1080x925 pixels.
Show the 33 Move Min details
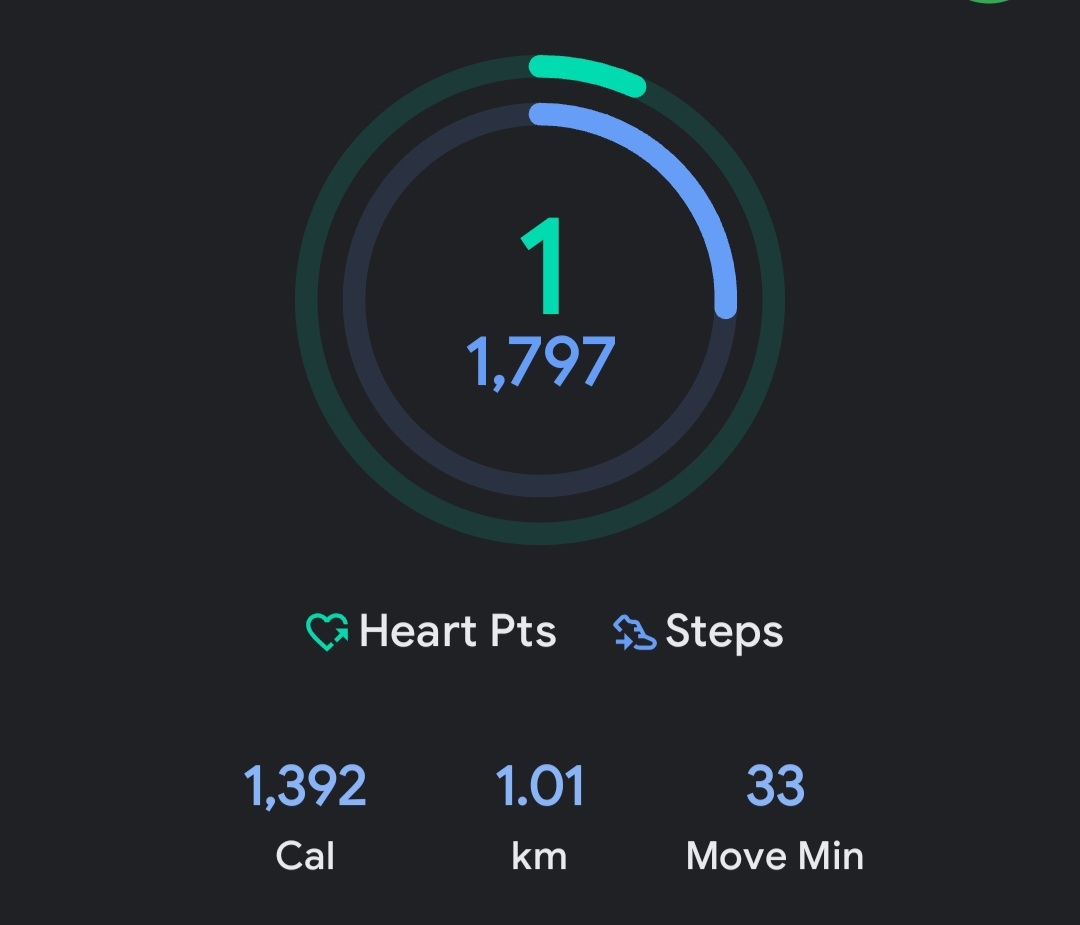coord(775,815)
